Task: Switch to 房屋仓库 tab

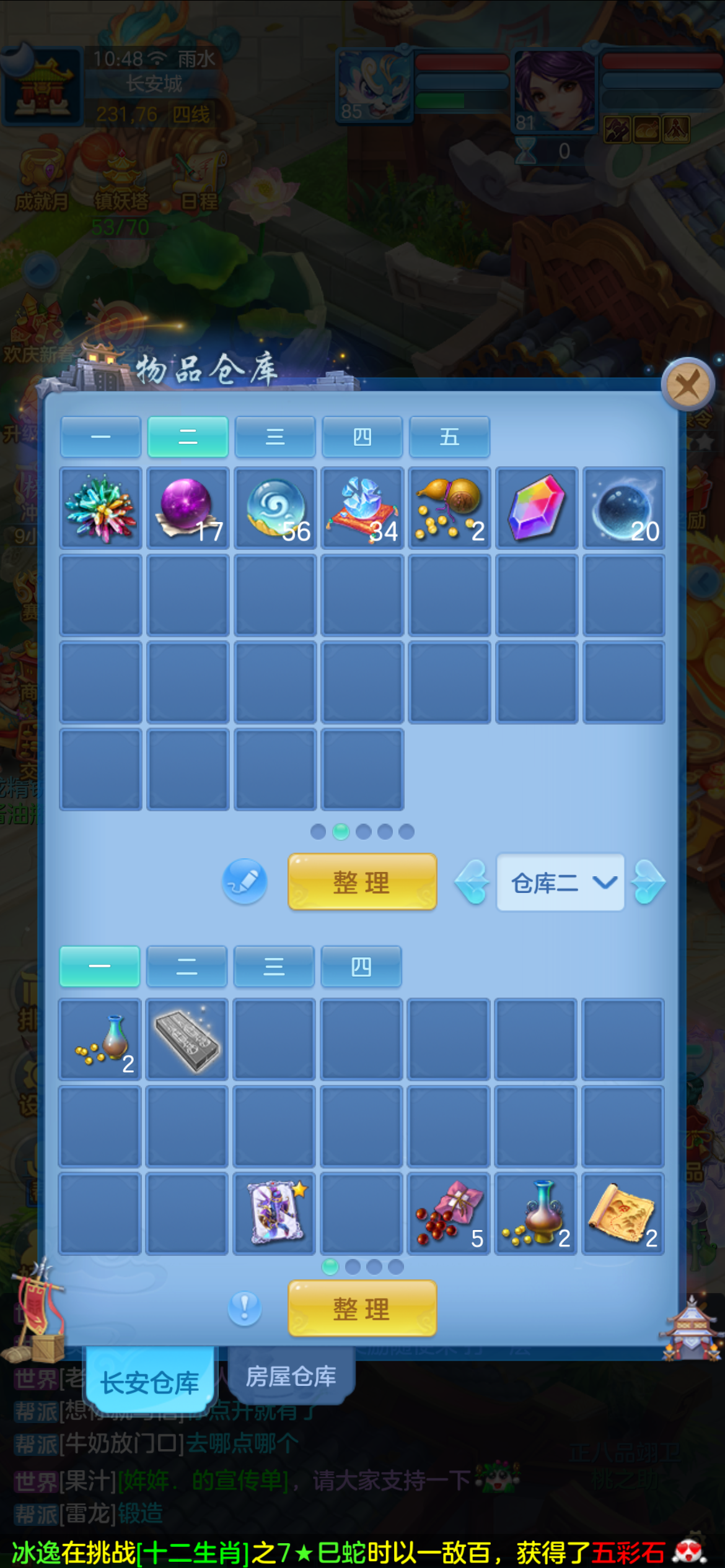Action: point(291,1376)
